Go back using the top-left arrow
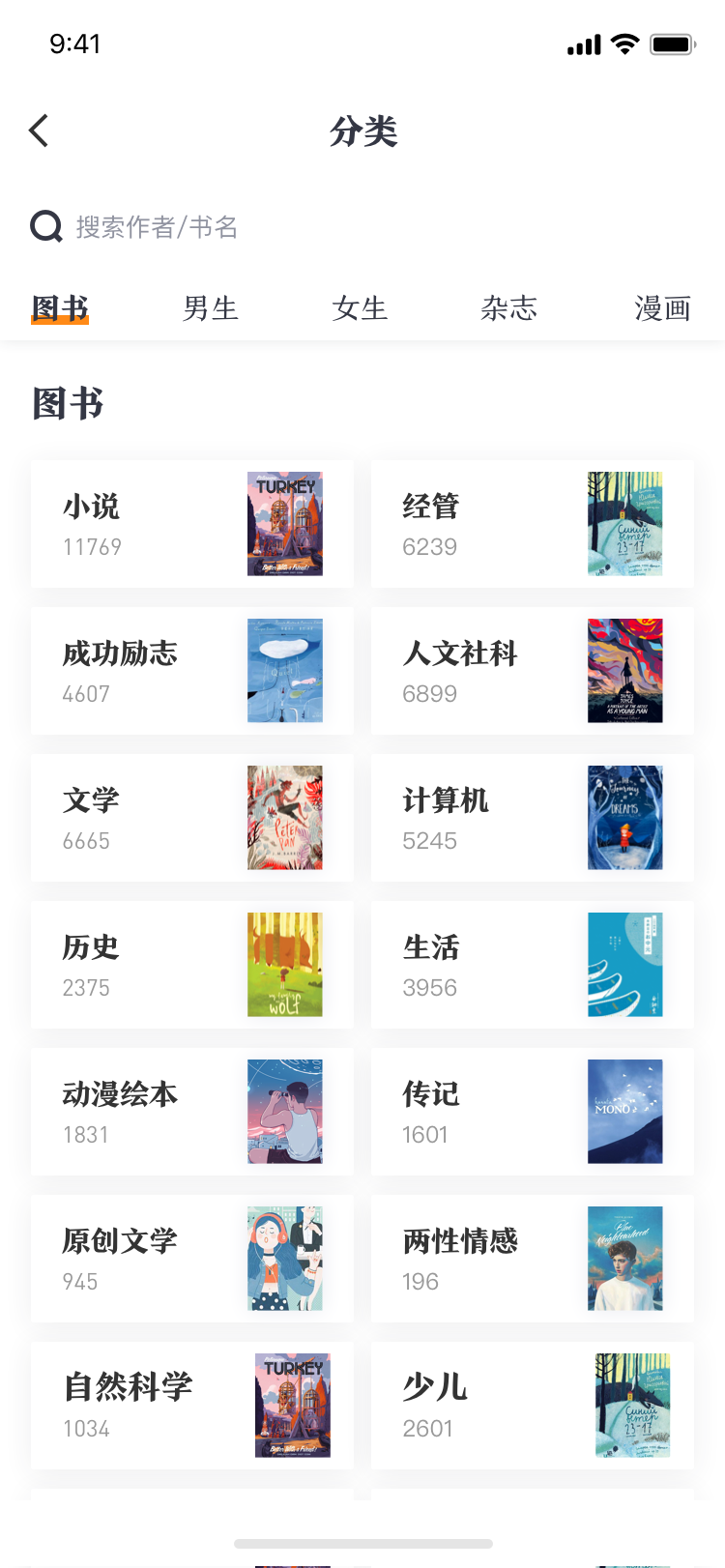Image resolution: width=725 pixels, height=1568 pixels. [40, 131]
